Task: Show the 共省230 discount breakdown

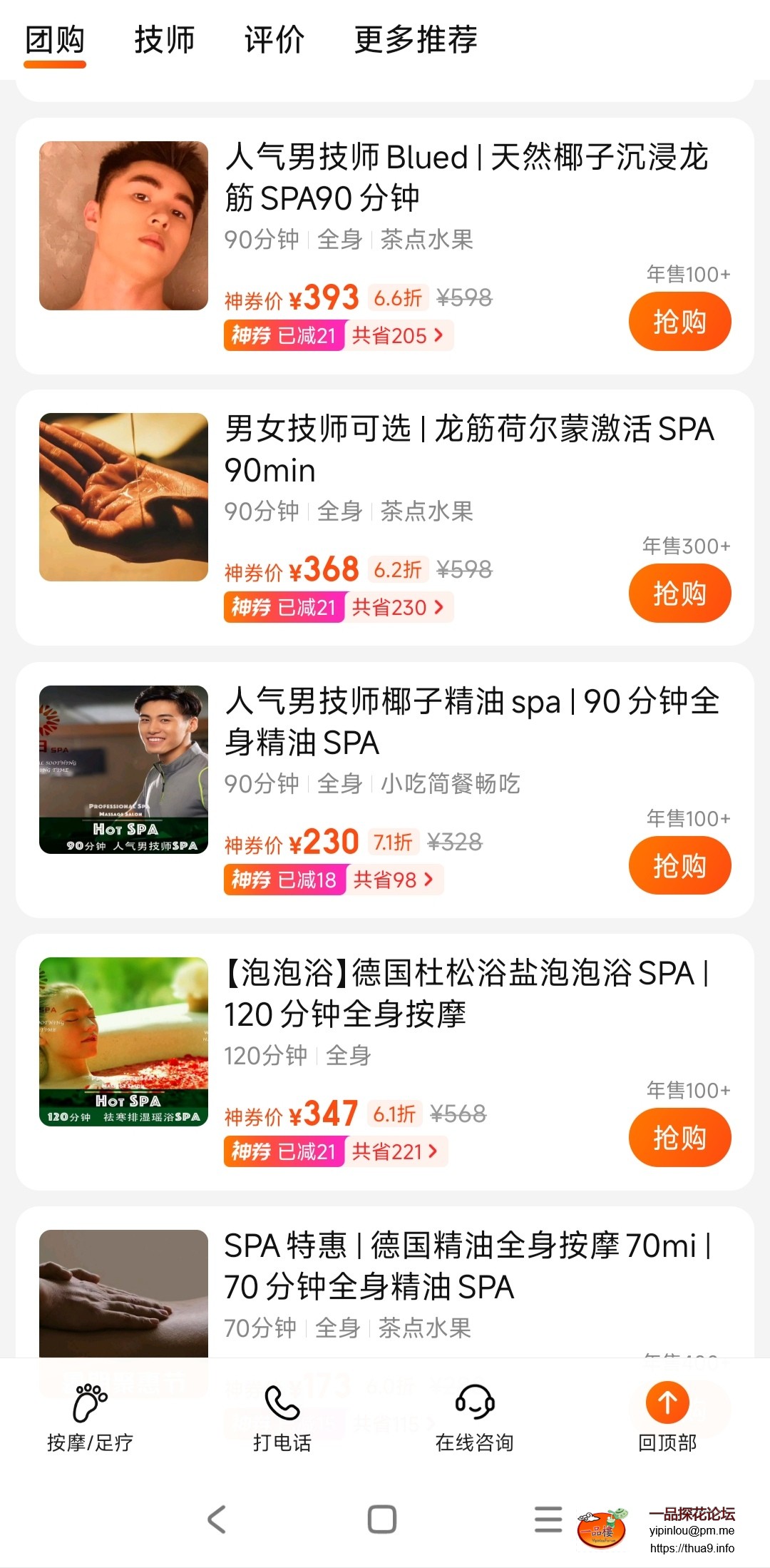Action: [x=398, y=608]
